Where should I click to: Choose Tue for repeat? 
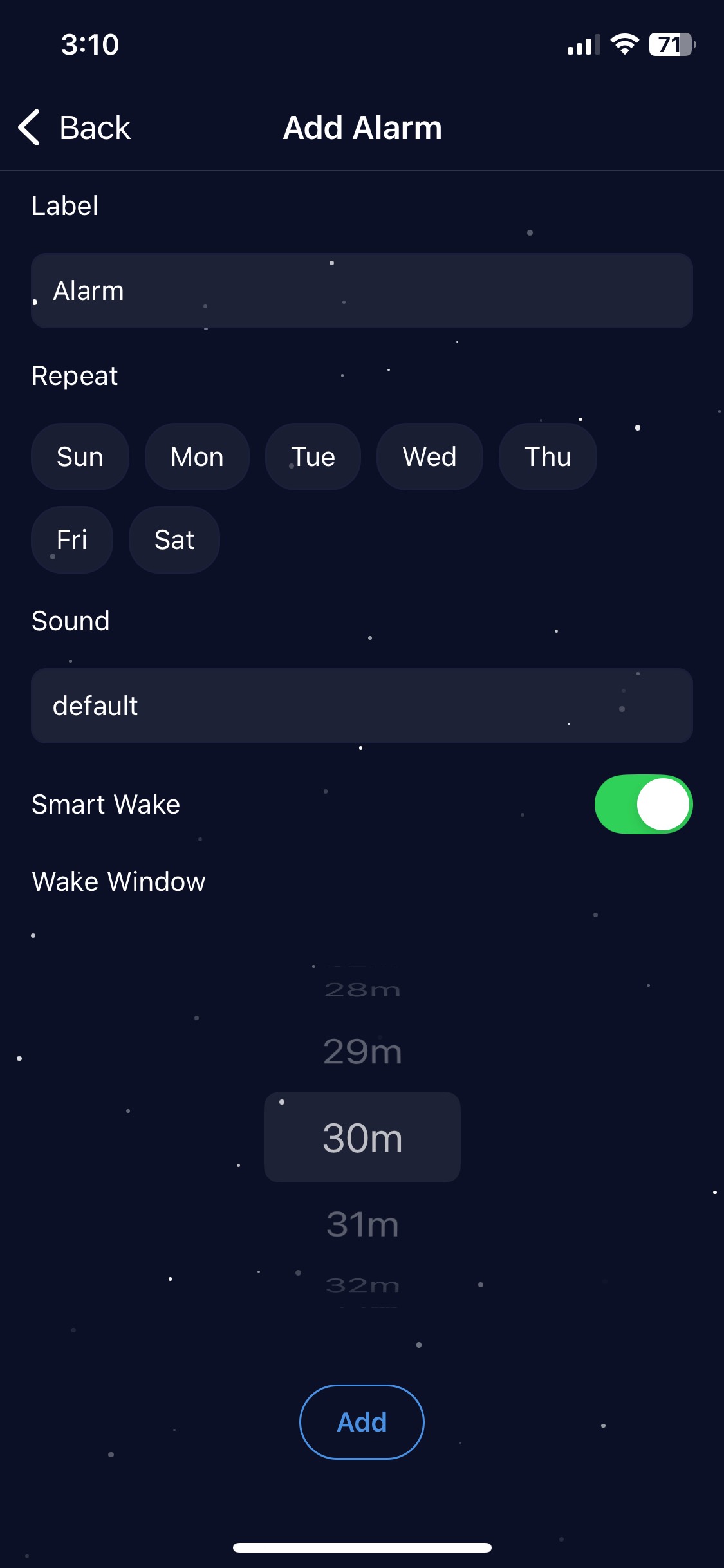tap(313, 457)
